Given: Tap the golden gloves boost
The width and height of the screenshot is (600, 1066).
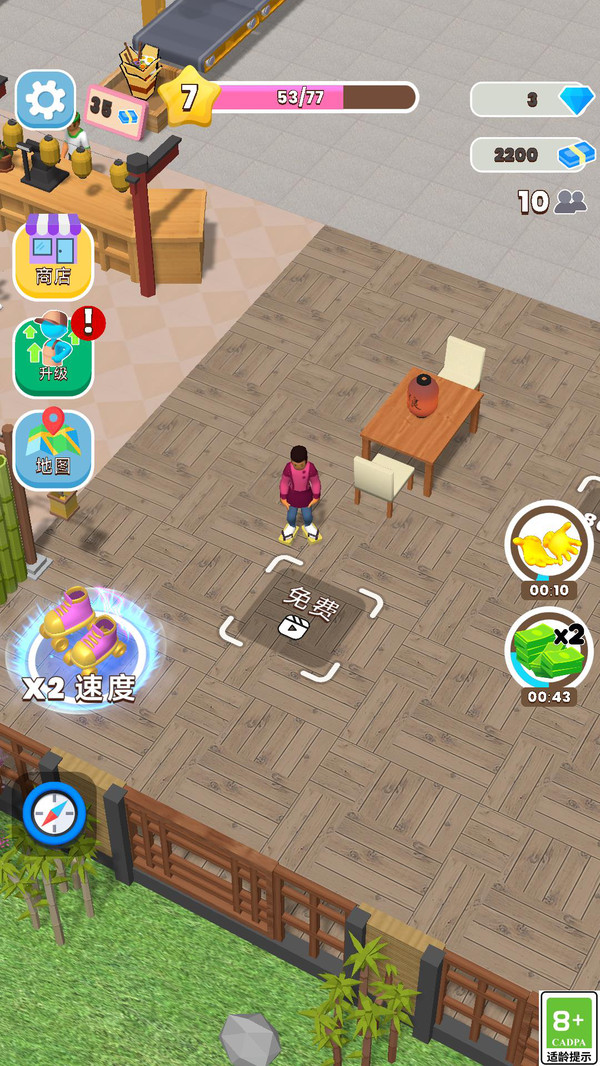Looking at the screenshot, I should (549, 545).
